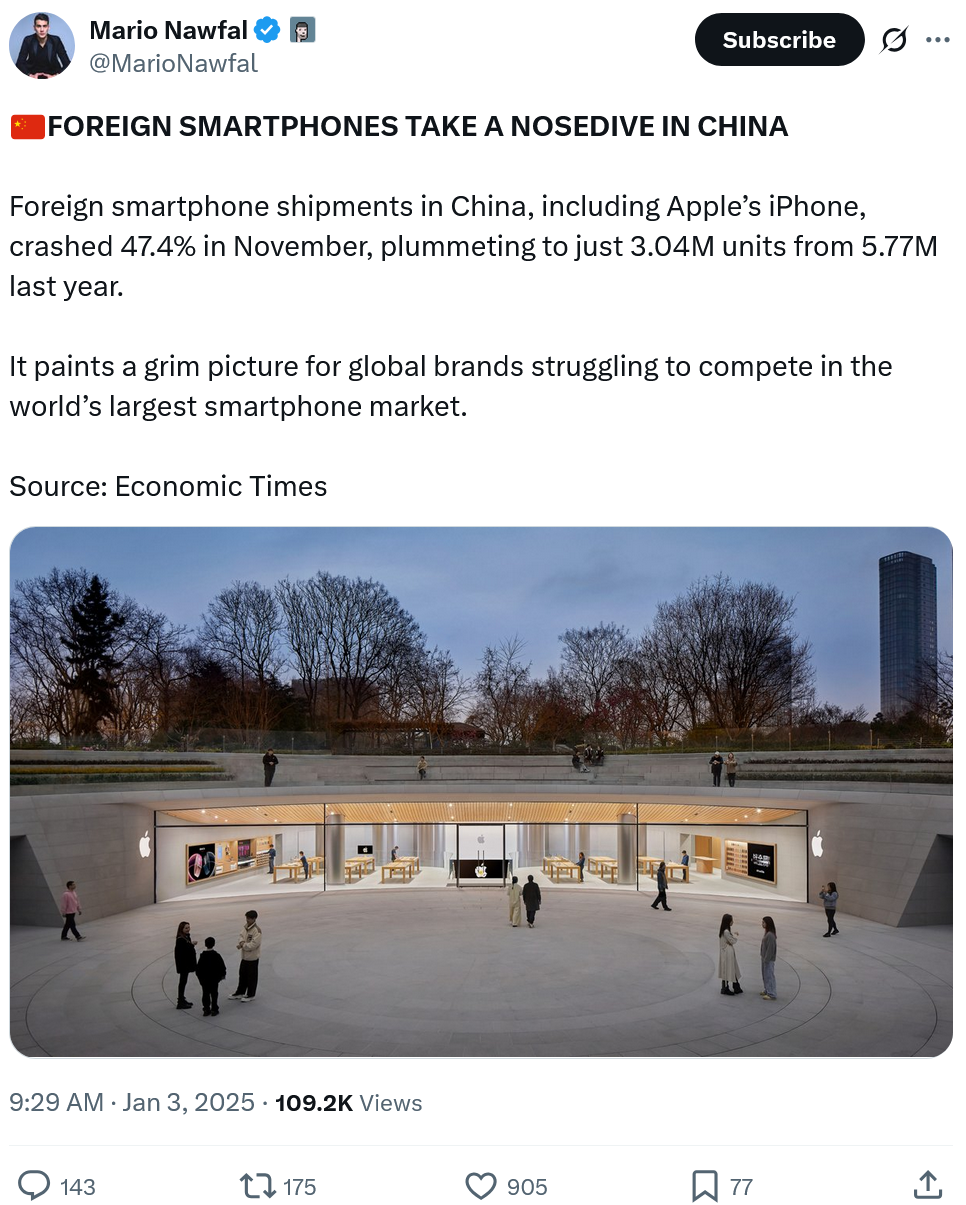Bookmark this post
This screenshot has width=966, height=1205.
(705, 1186)
